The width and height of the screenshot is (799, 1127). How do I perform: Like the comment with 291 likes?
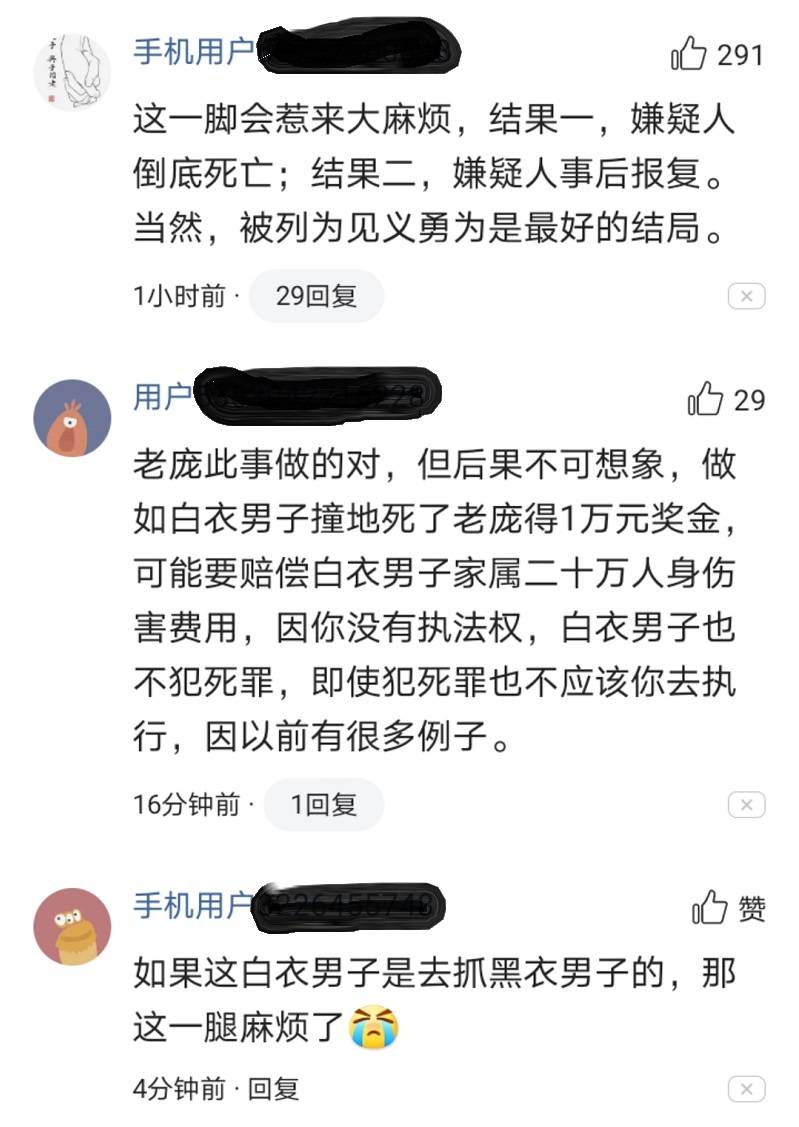688,55
